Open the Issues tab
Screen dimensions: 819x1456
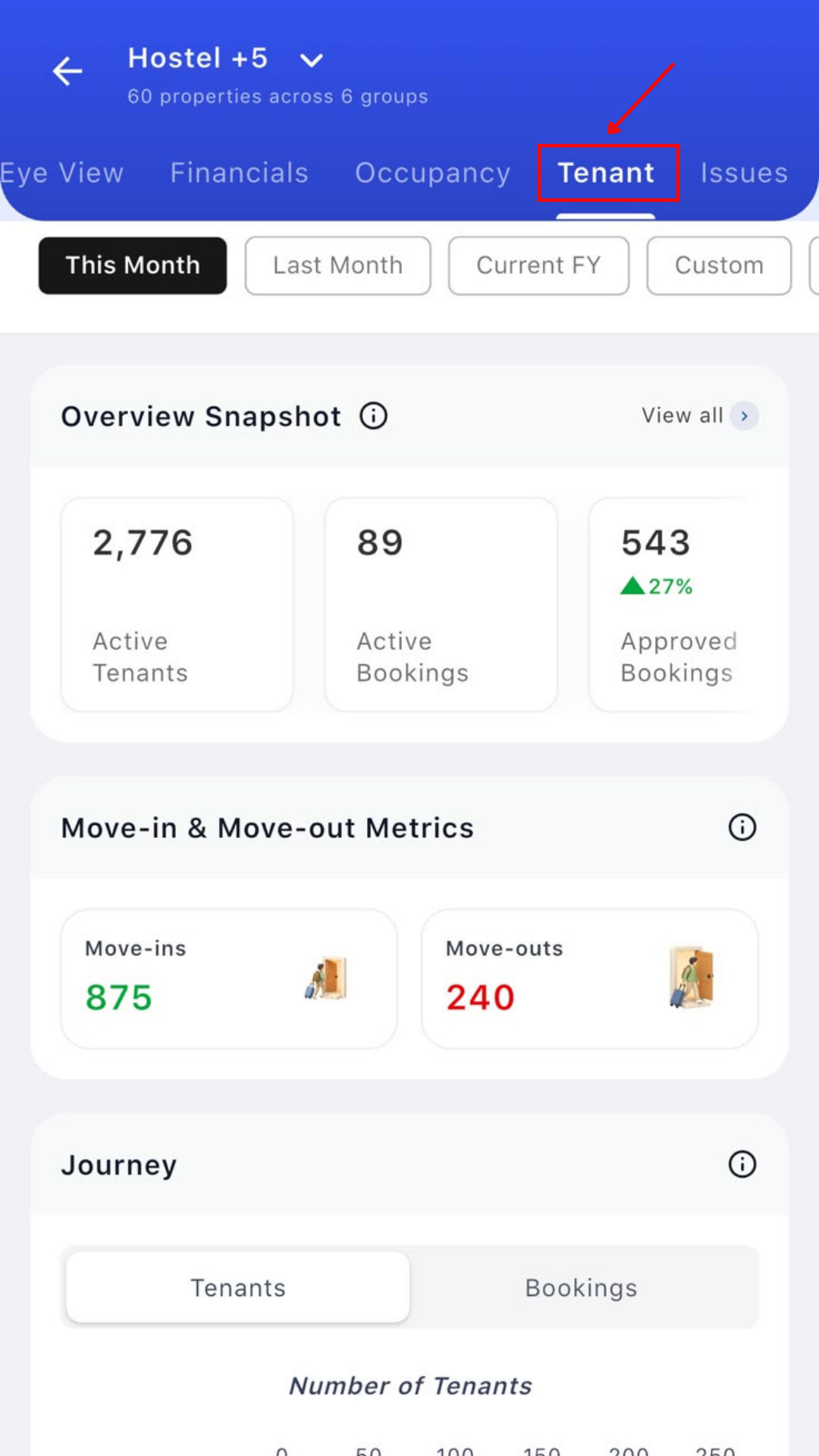[x=744, y=173]
